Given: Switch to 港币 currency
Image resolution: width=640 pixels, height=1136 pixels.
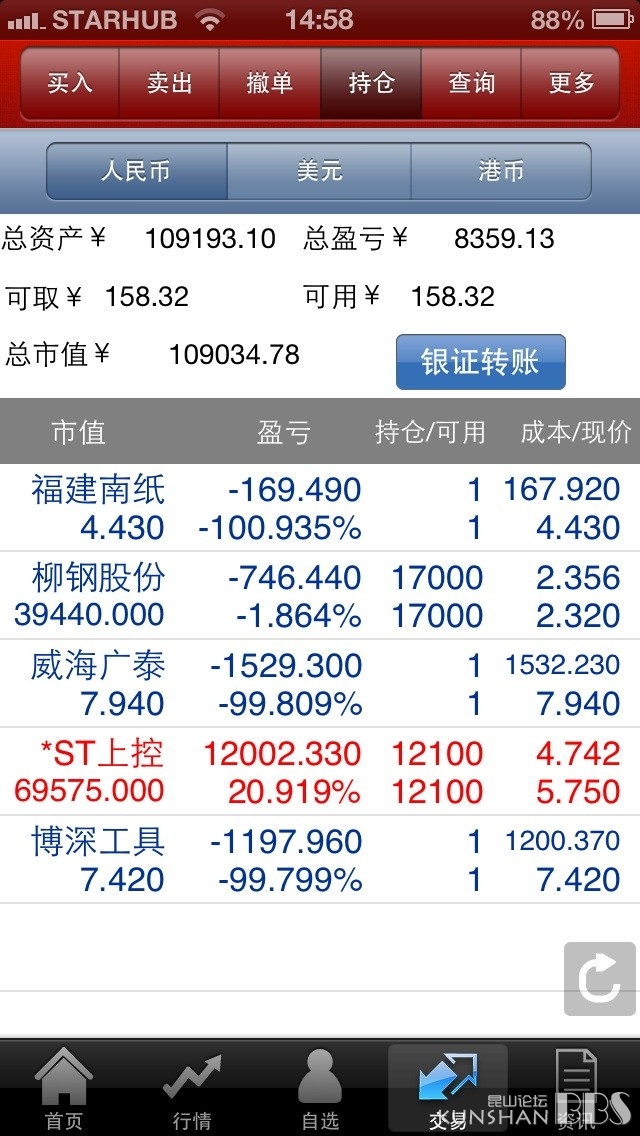Looking at the screenshot, I should (x=501, y=171).
